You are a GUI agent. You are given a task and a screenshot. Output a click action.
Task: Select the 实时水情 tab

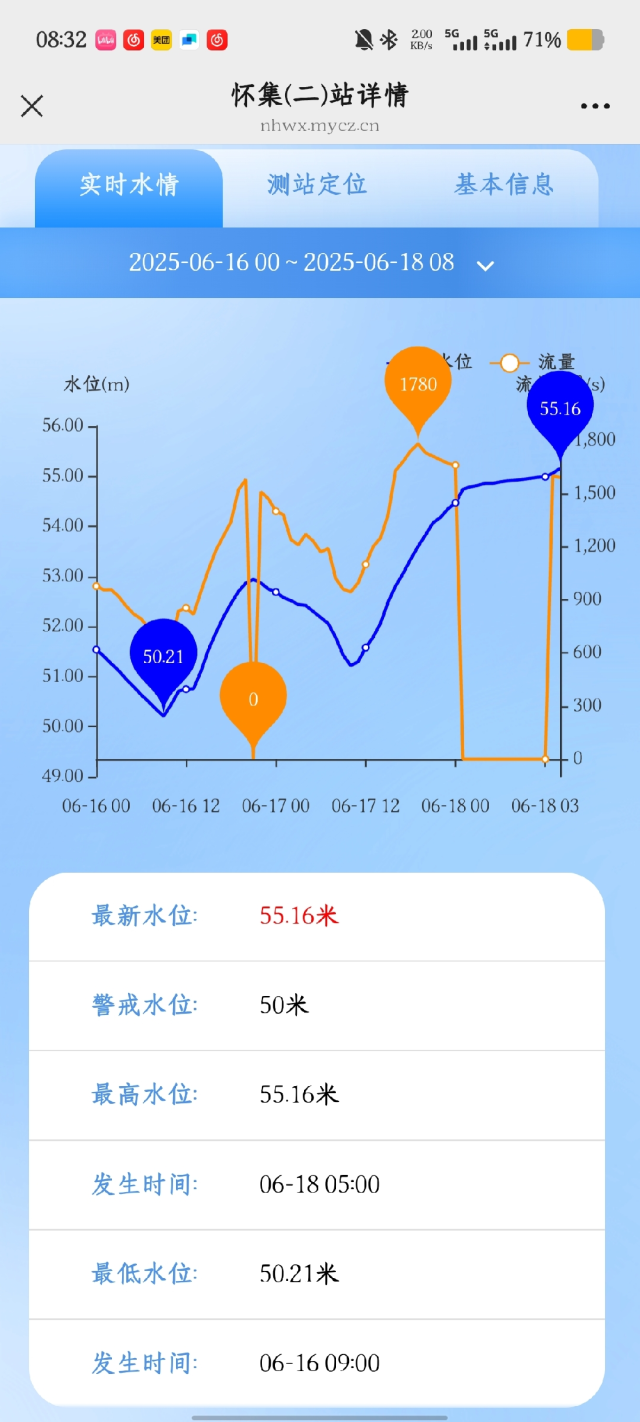[x=129, y=186]
